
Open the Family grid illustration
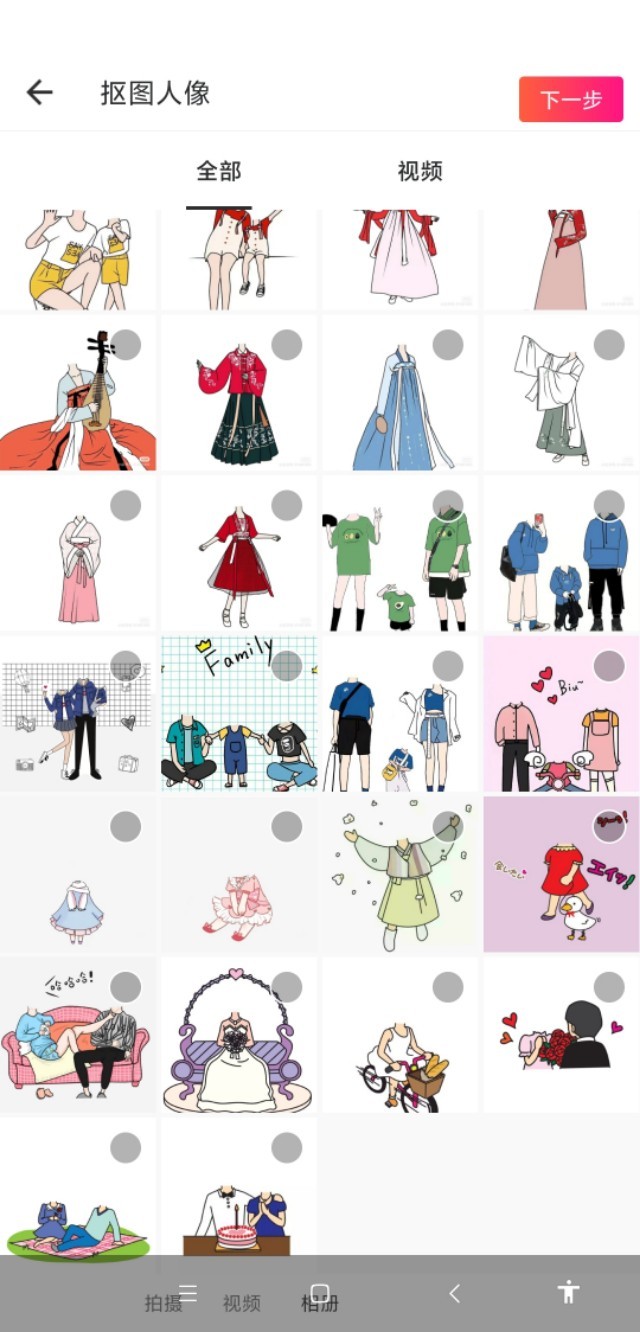point(239,714)
